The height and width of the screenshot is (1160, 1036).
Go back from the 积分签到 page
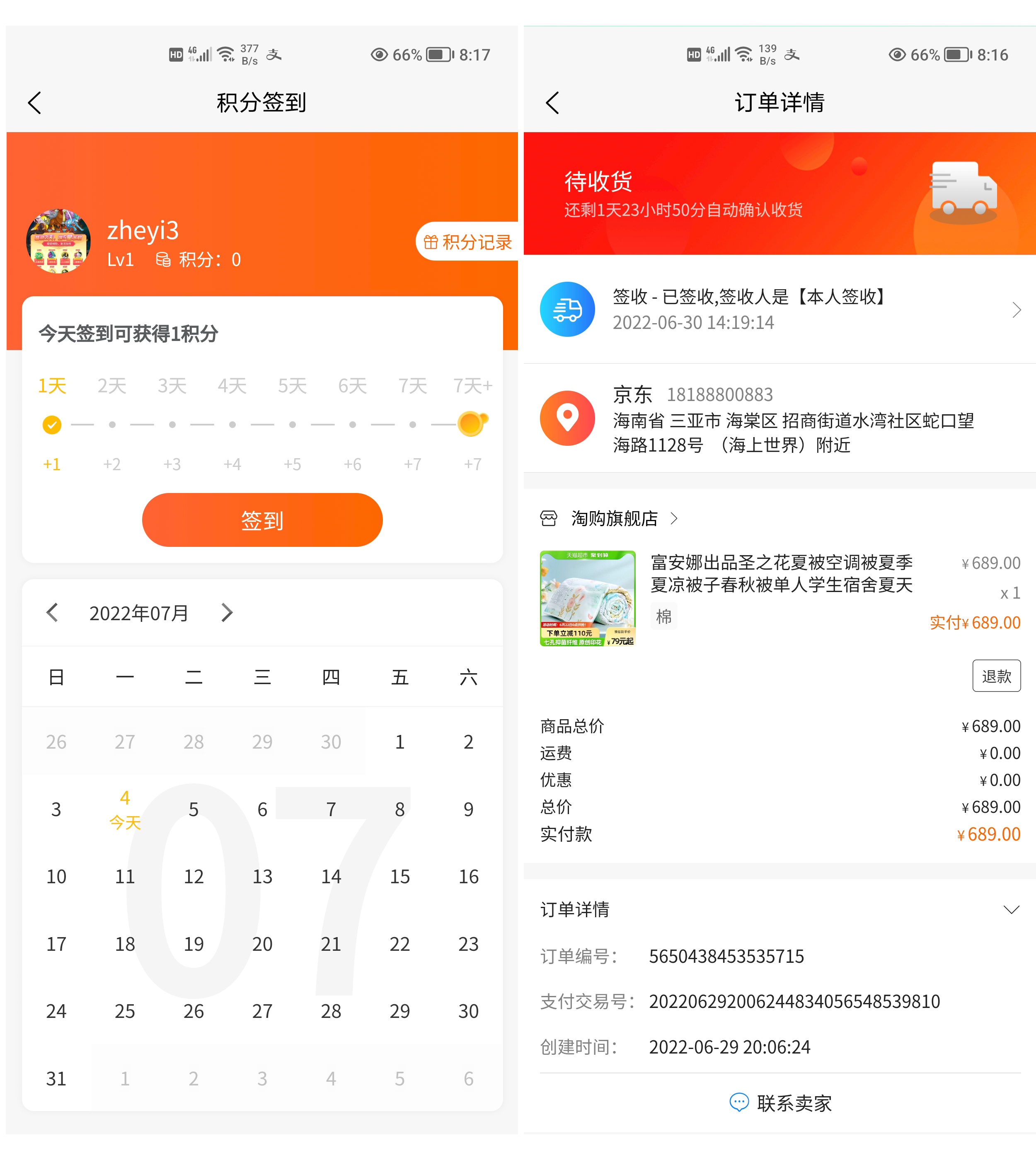pos(35,103)
